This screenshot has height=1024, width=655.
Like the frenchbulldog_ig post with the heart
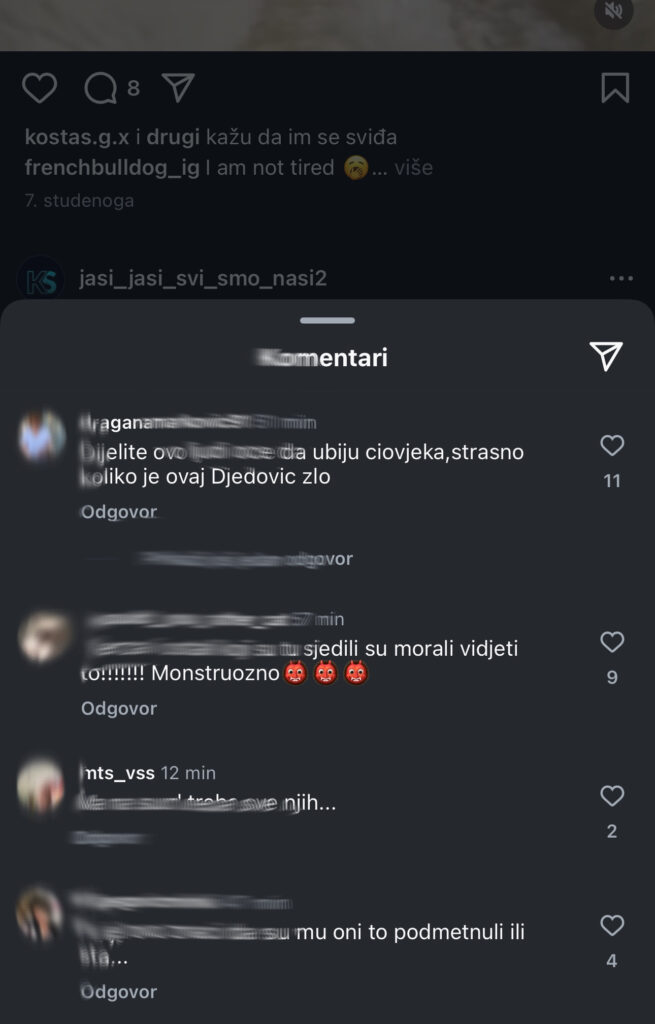coord(40,88)
